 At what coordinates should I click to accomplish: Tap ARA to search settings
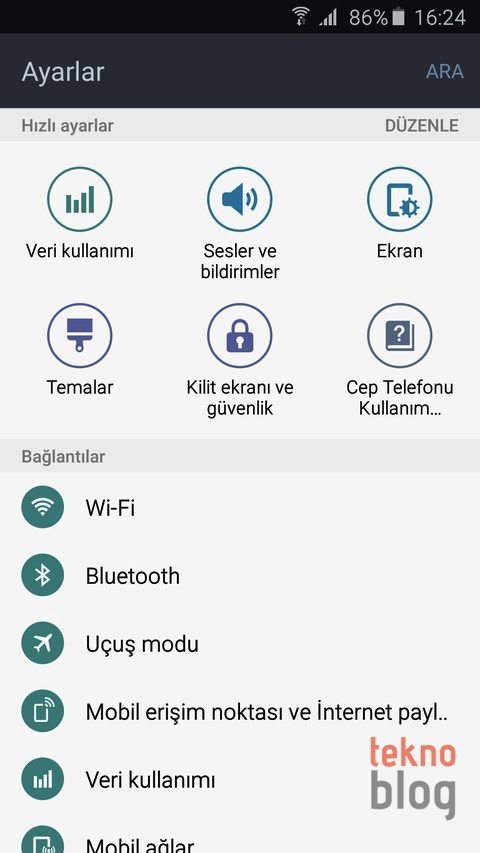pos(444,71)
